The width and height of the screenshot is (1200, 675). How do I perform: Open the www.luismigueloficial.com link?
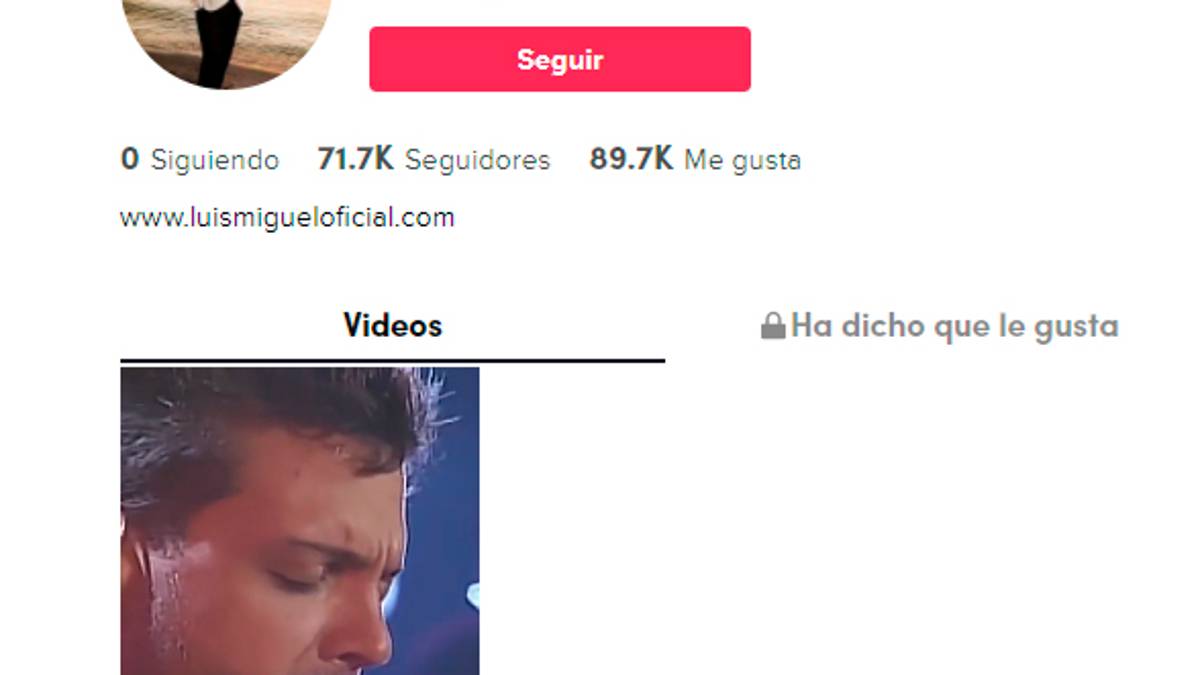click(x=287, y=217)
